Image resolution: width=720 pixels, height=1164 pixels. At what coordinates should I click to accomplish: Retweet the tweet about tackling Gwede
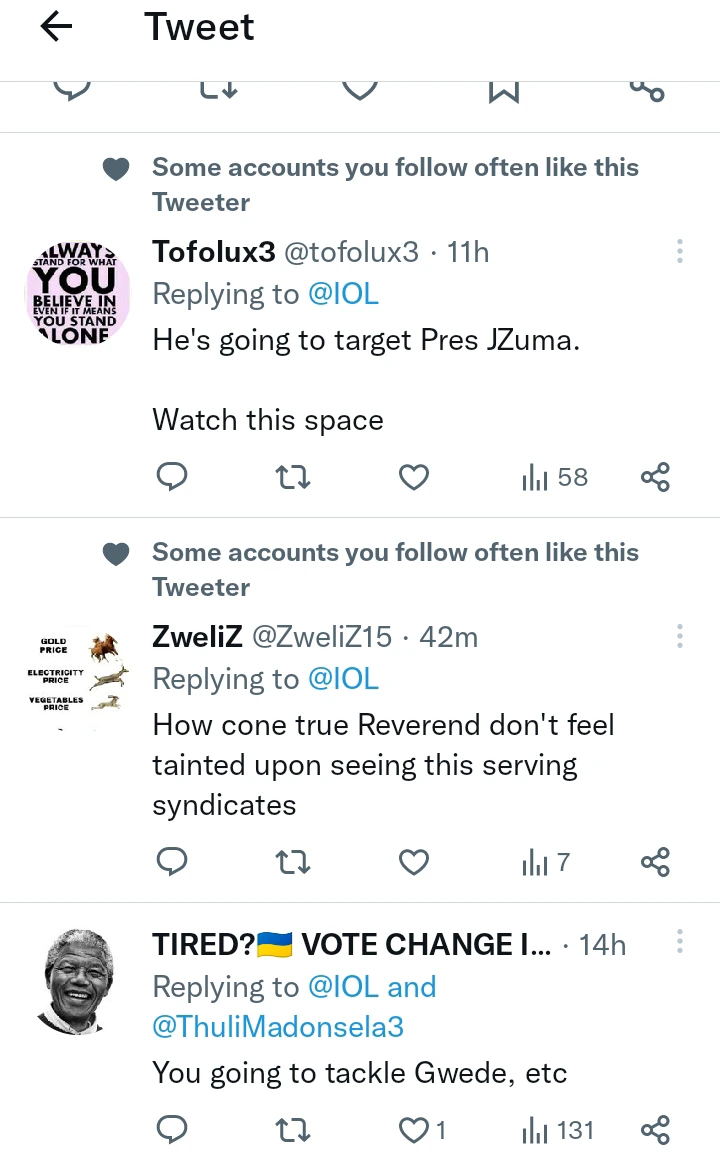[x=293, y=1131]
